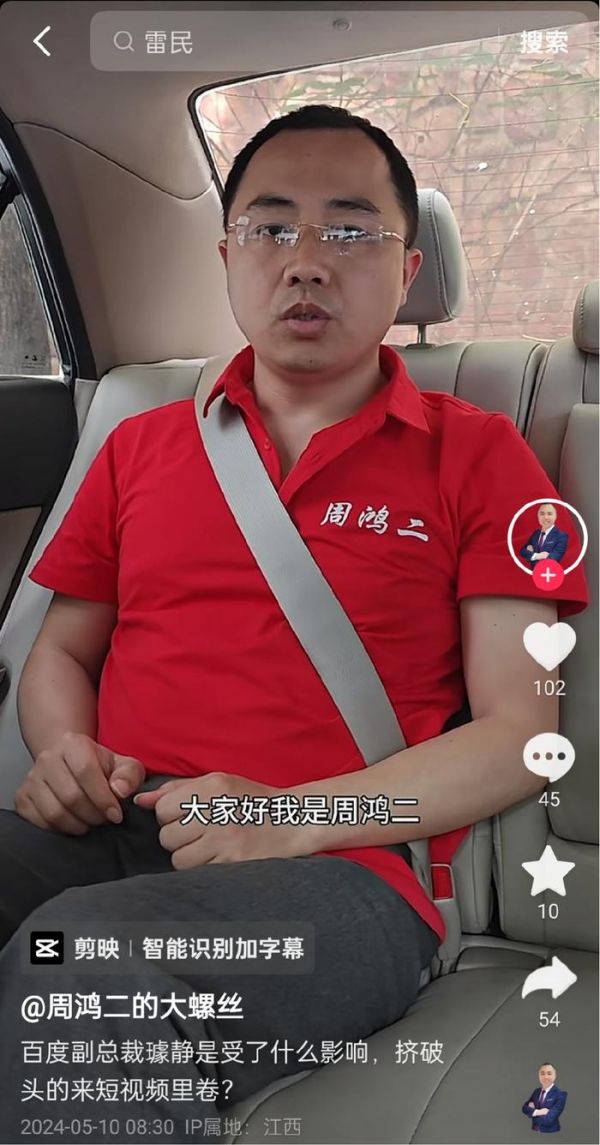Open the spinning sound avatar at bottom

click(545, 1098)
